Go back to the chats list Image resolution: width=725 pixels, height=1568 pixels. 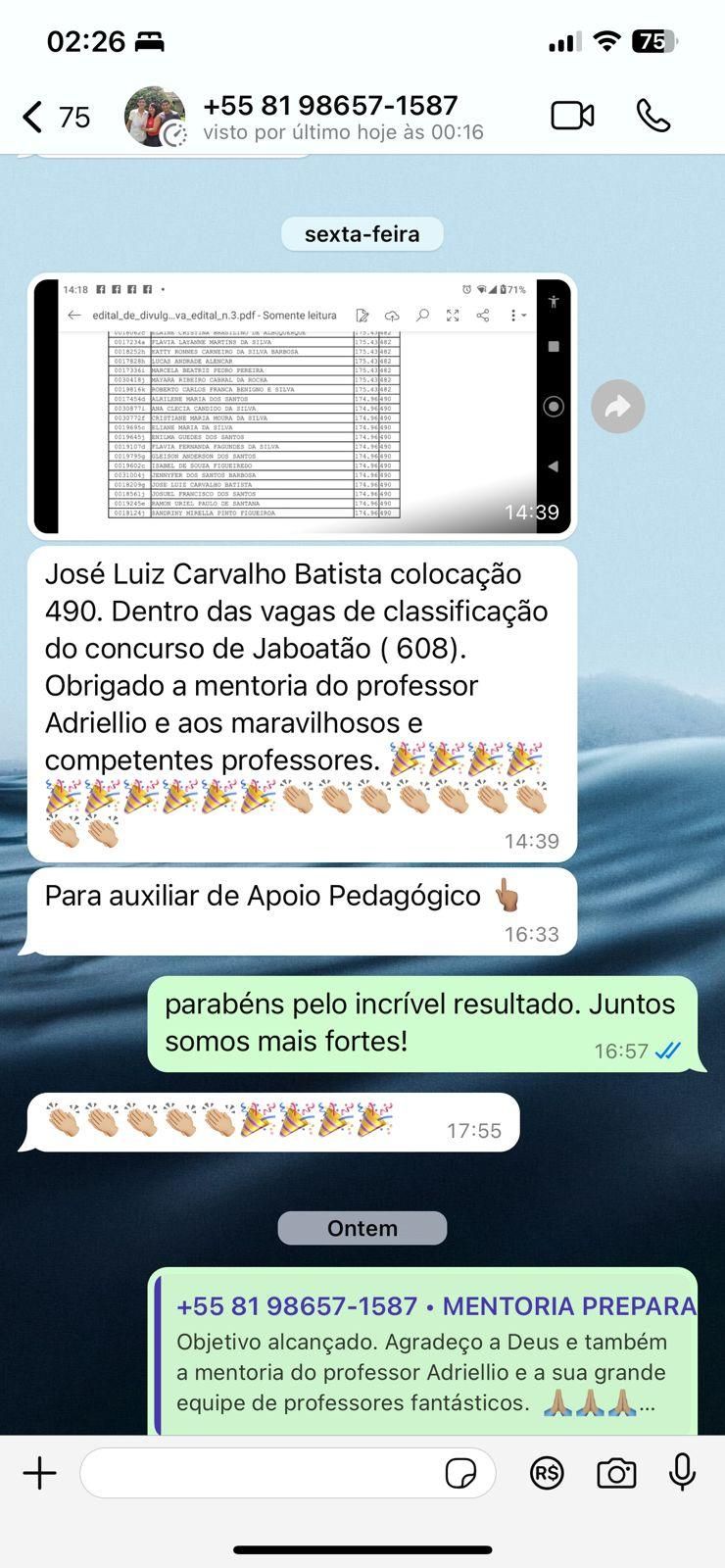pyautogui.click(x=34, y=118)
